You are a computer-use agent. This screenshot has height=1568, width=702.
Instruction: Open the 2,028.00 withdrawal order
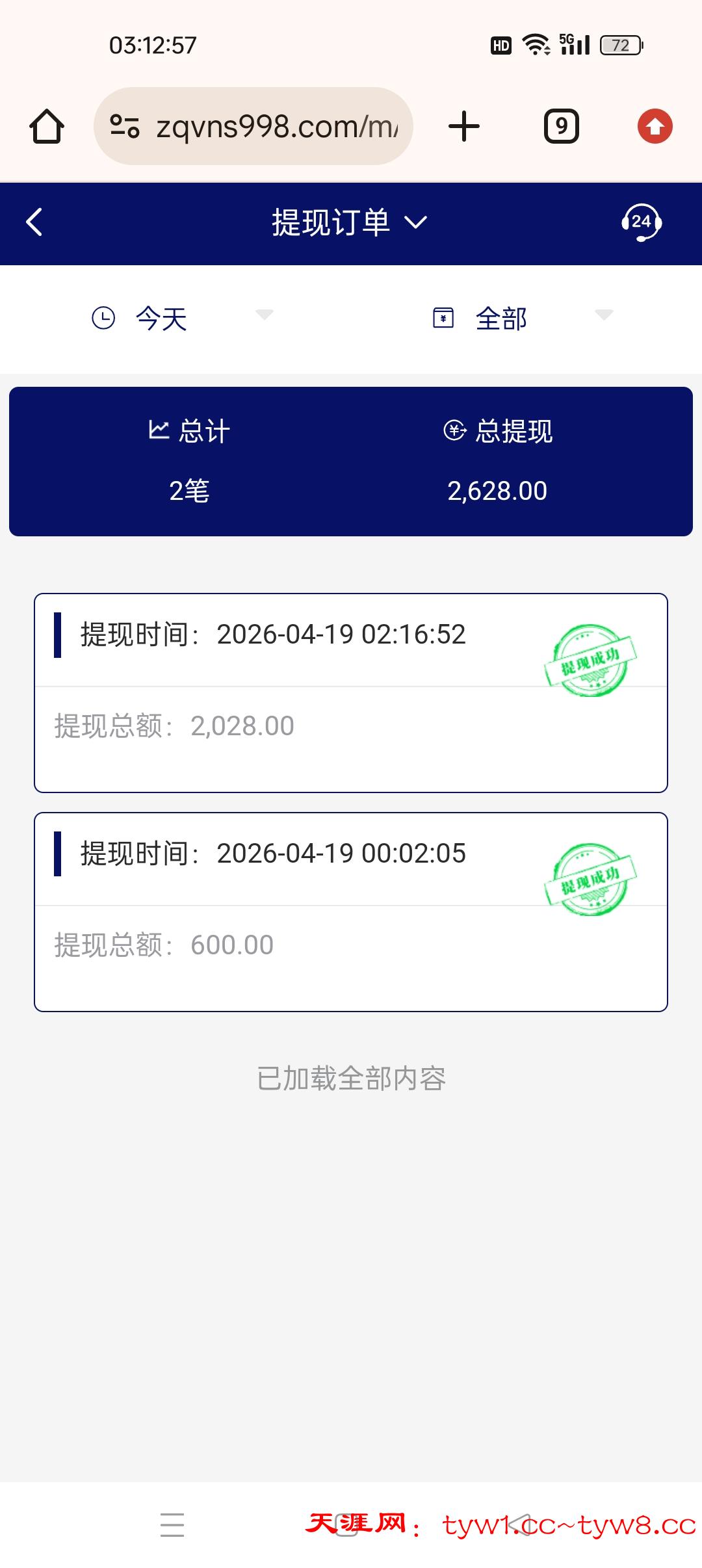[x=351, y=692]
